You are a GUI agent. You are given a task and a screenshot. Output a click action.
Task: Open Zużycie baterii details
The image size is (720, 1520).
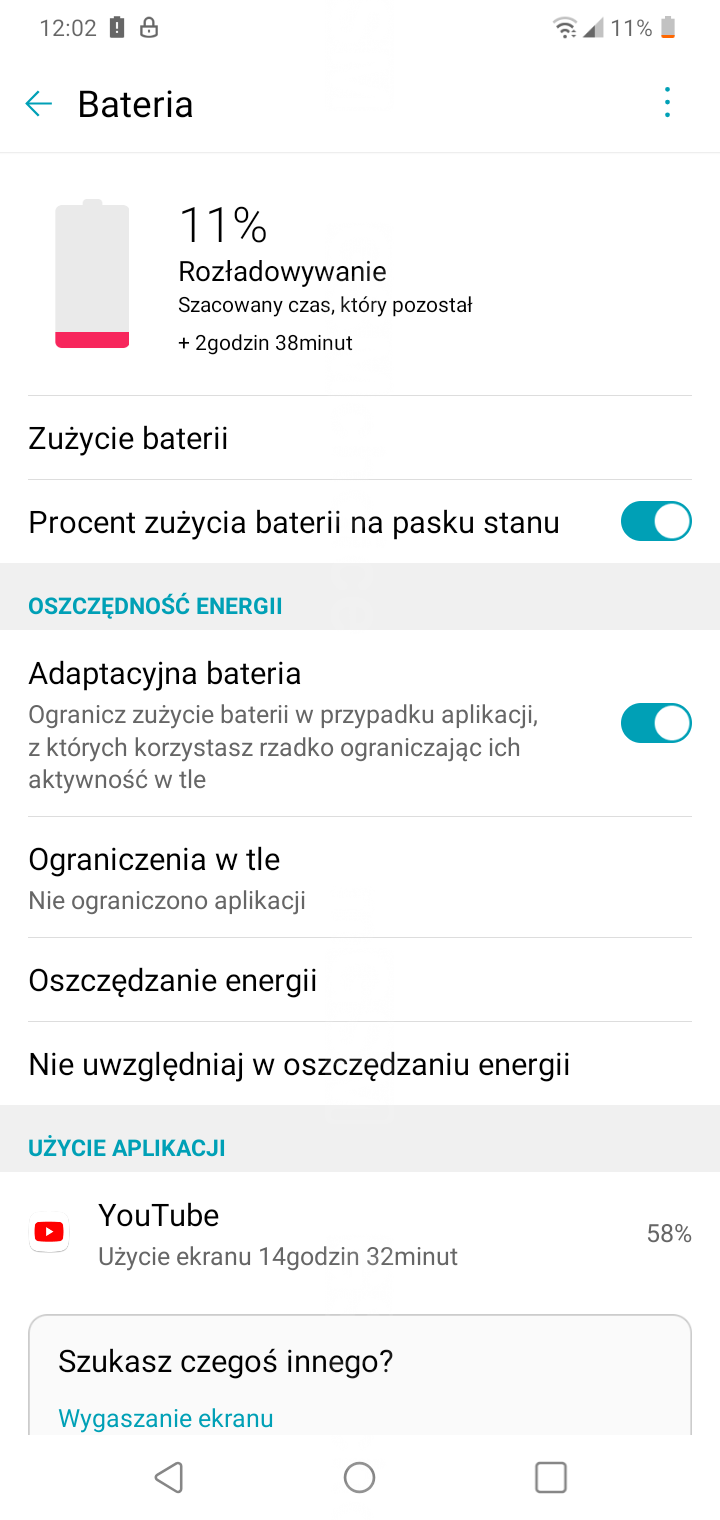tap(360, 438)
